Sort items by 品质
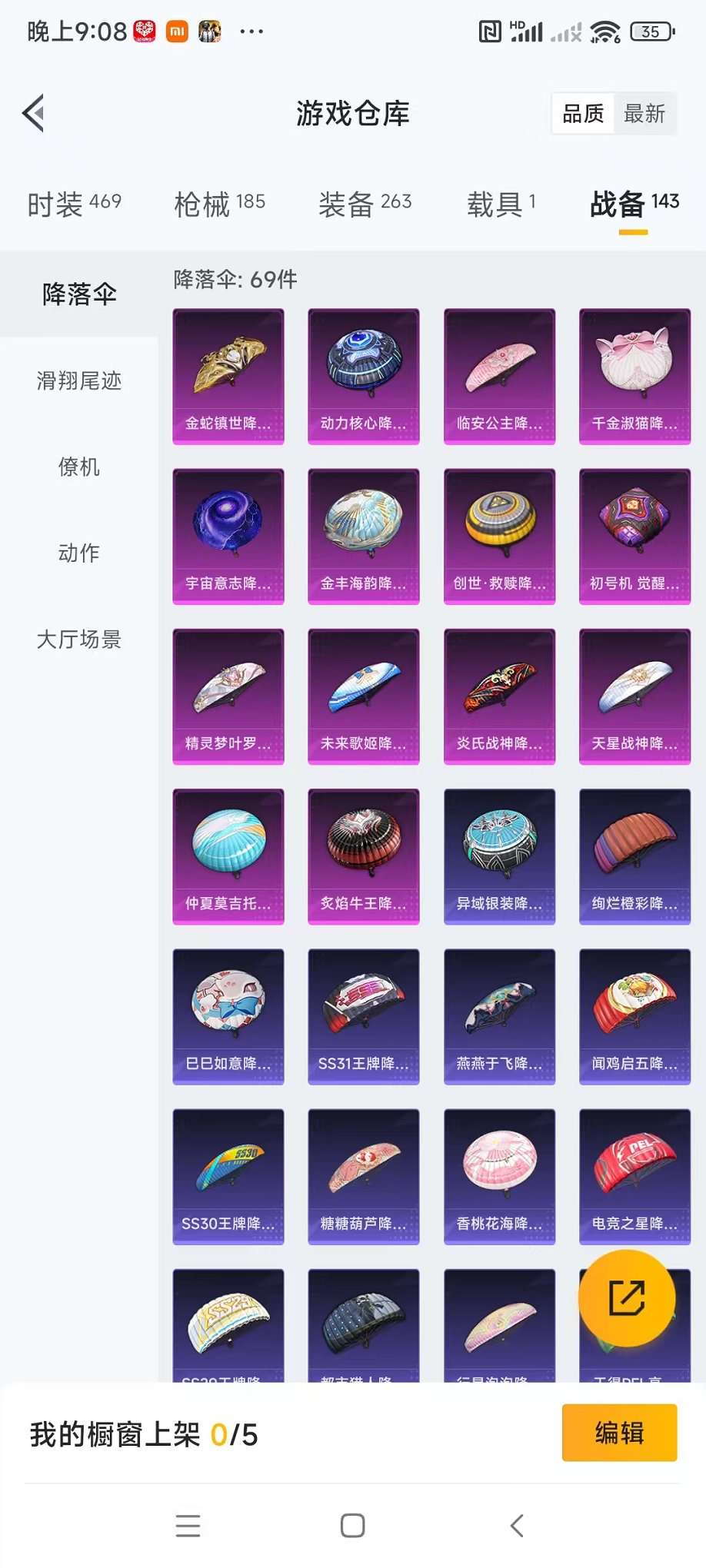 pos(583,114)
